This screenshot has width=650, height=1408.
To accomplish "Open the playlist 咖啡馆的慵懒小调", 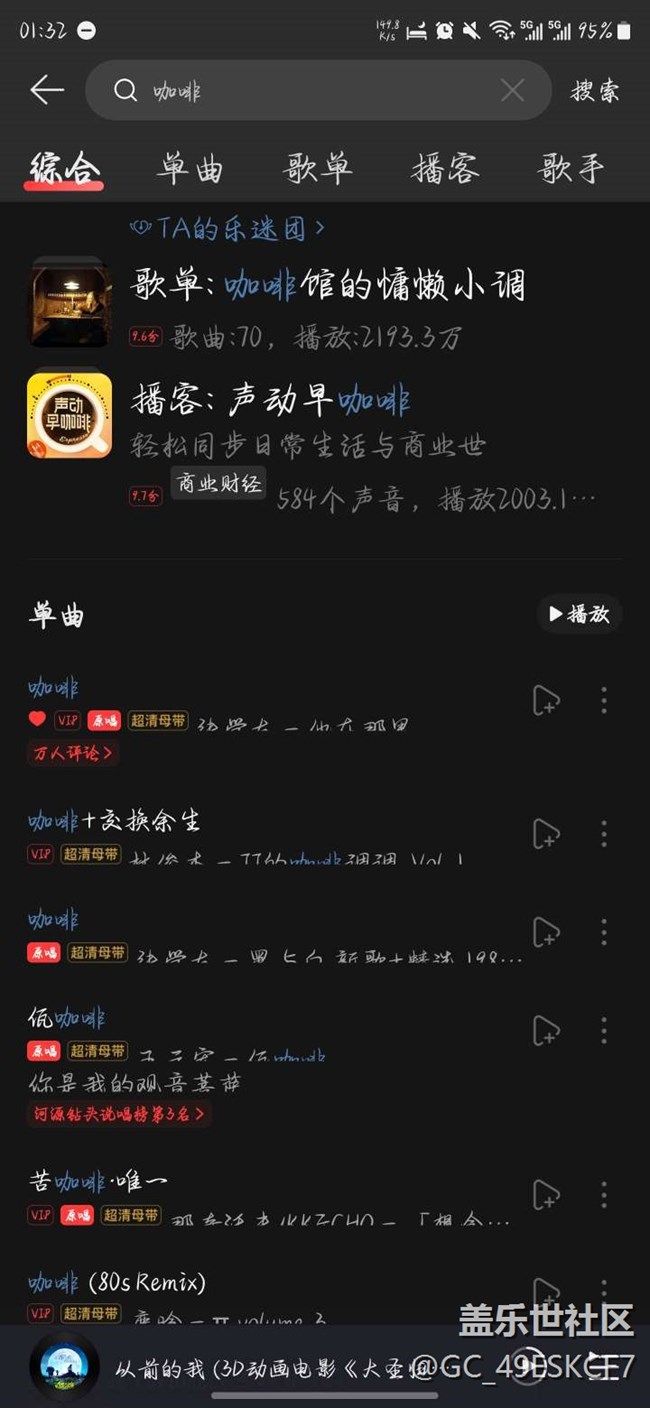I will click(327, 287).
